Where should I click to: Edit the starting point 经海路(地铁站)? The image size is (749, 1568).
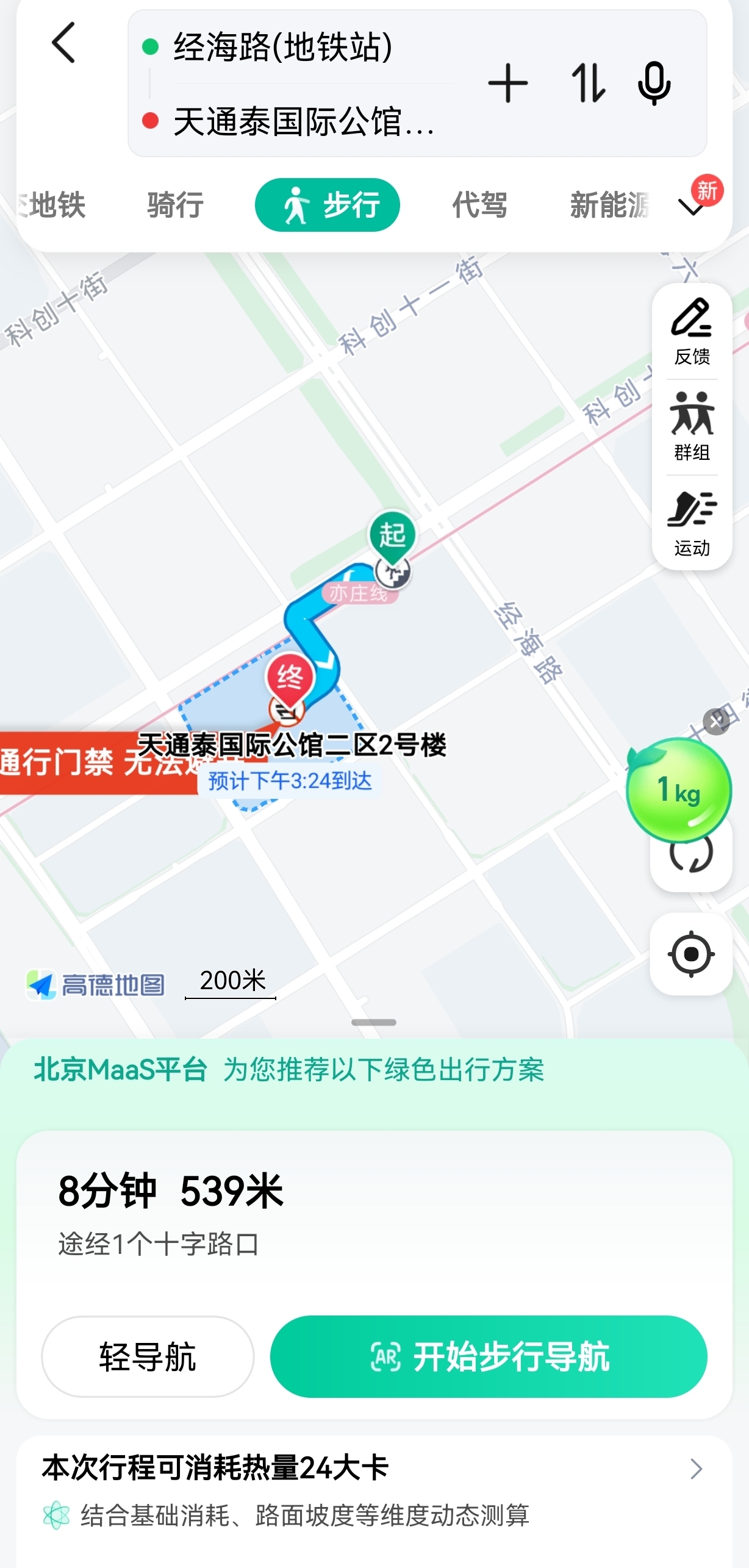point(283,48)
